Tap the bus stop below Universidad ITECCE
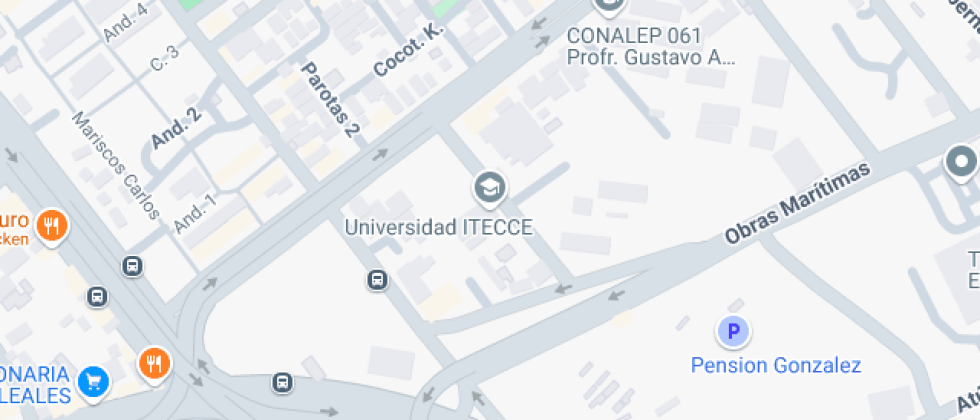The width and height of the screenshot is (980, 420). pyautogui.click(x=377, y=279)
